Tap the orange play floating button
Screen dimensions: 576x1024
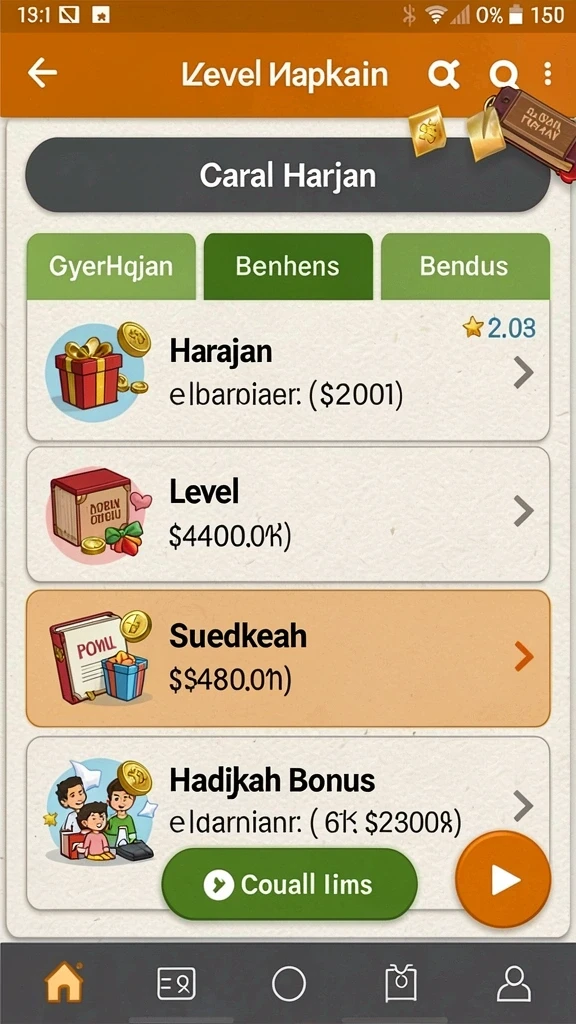[x=503, y=880]
